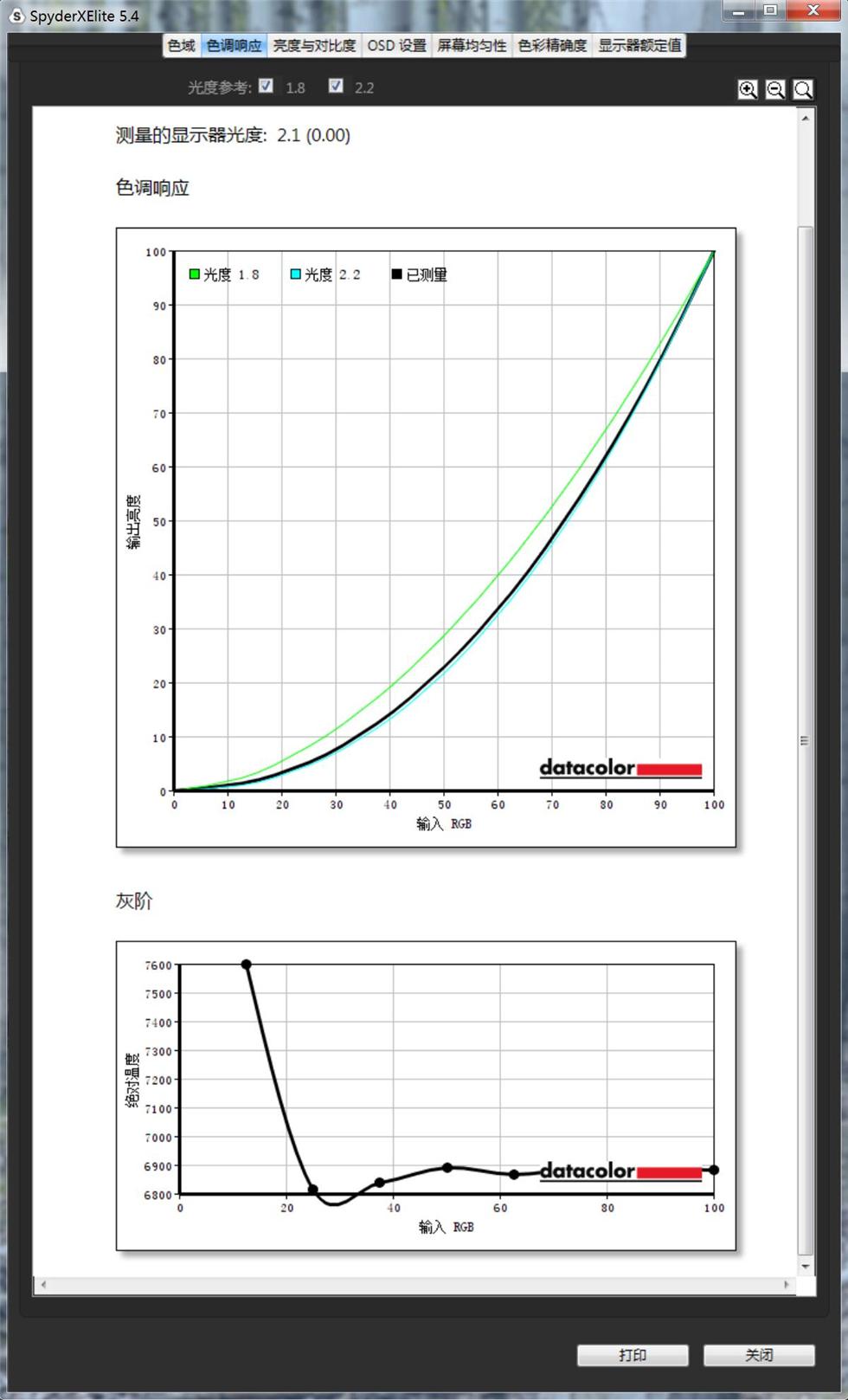
Task: Click the 打印 print button
Action: (x=633, y=1355)
